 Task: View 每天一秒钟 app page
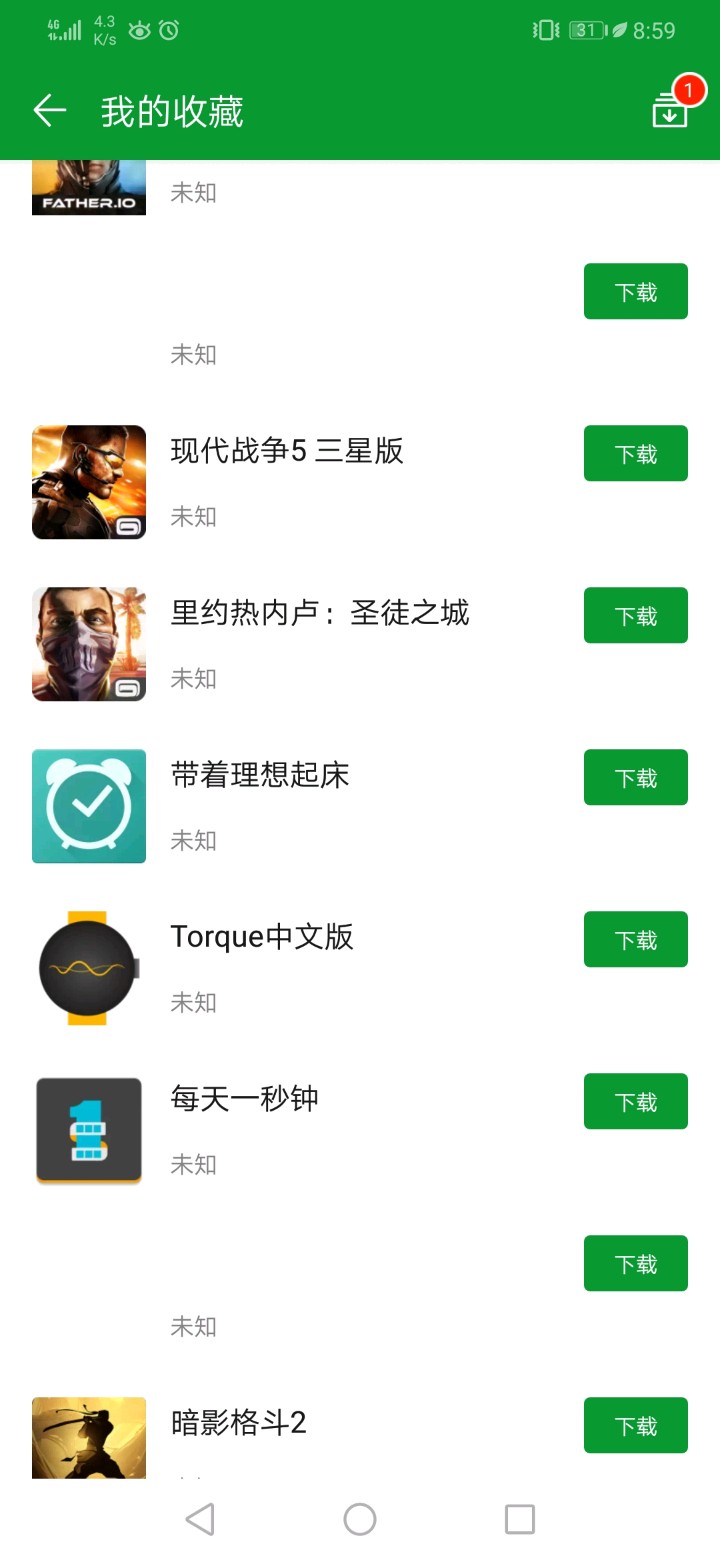click(244, 1099)
